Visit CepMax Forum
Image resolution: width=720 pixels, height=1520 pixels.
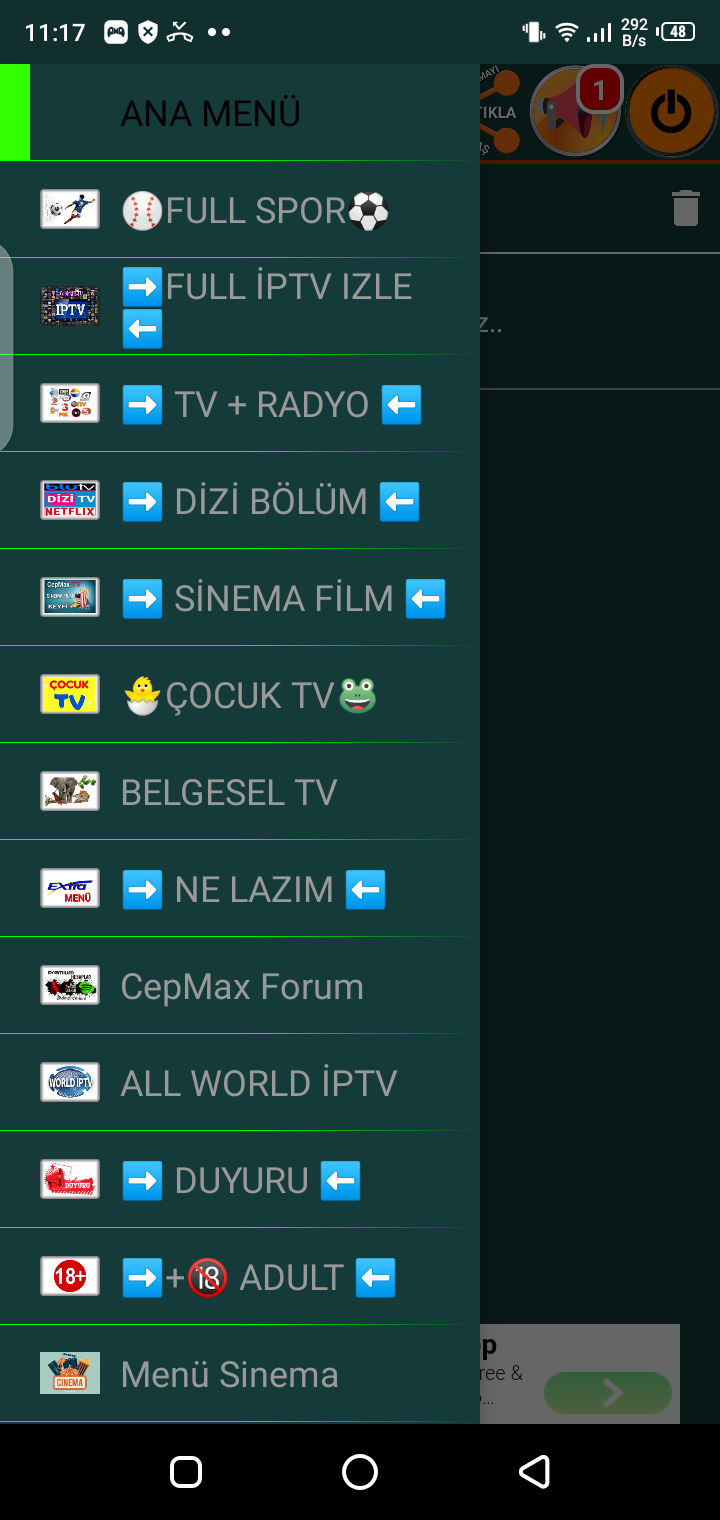pyautogui.click(x=240, y=986)
